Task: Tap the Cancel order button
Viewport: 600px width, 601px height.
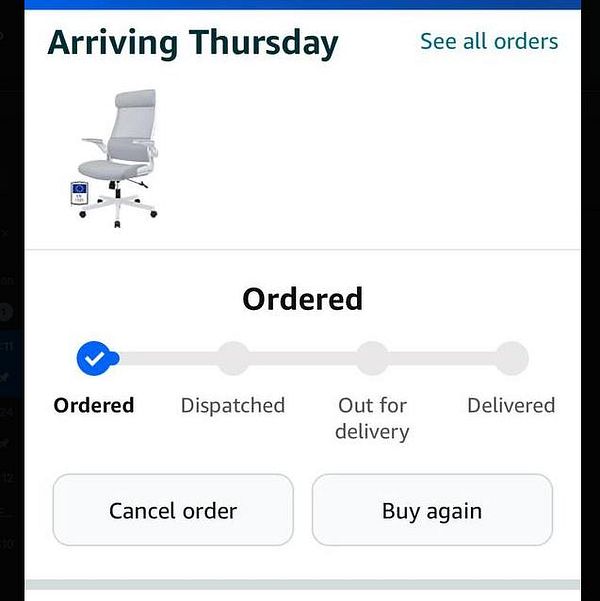Action: coord(173,510)
